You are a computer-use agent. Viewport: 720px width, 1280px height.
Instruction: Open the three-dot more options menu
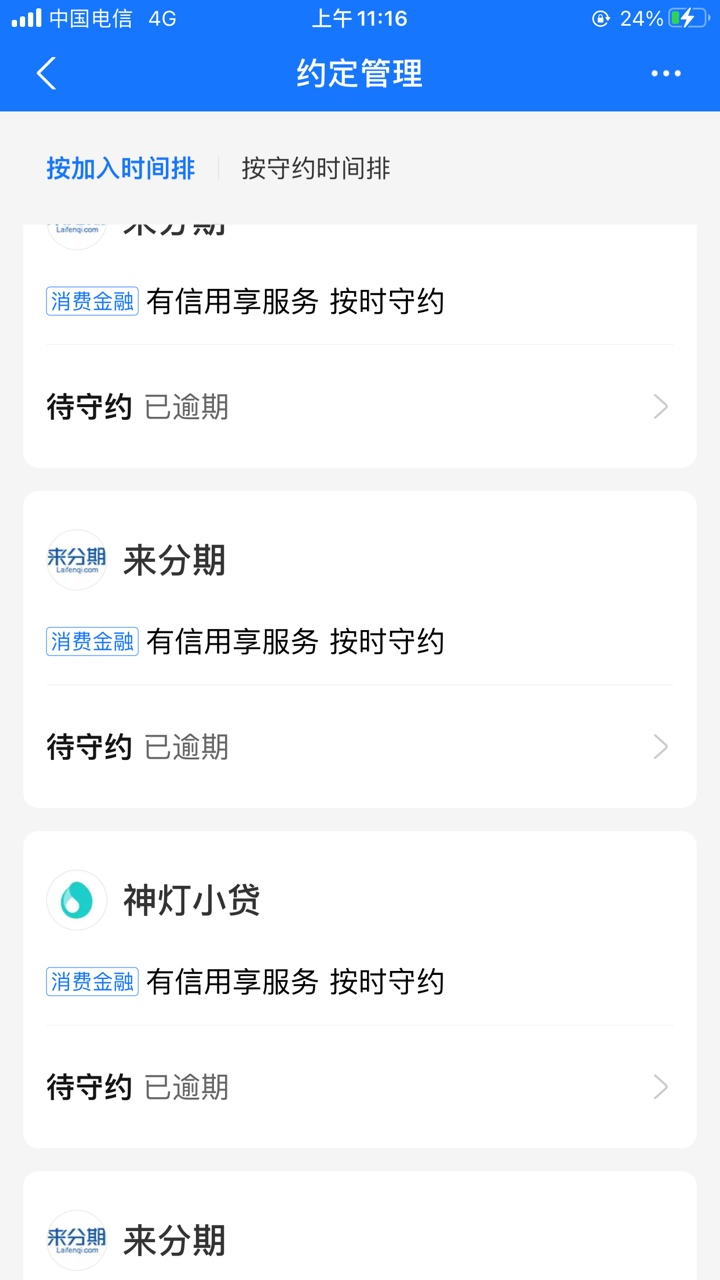coord(665,73)
